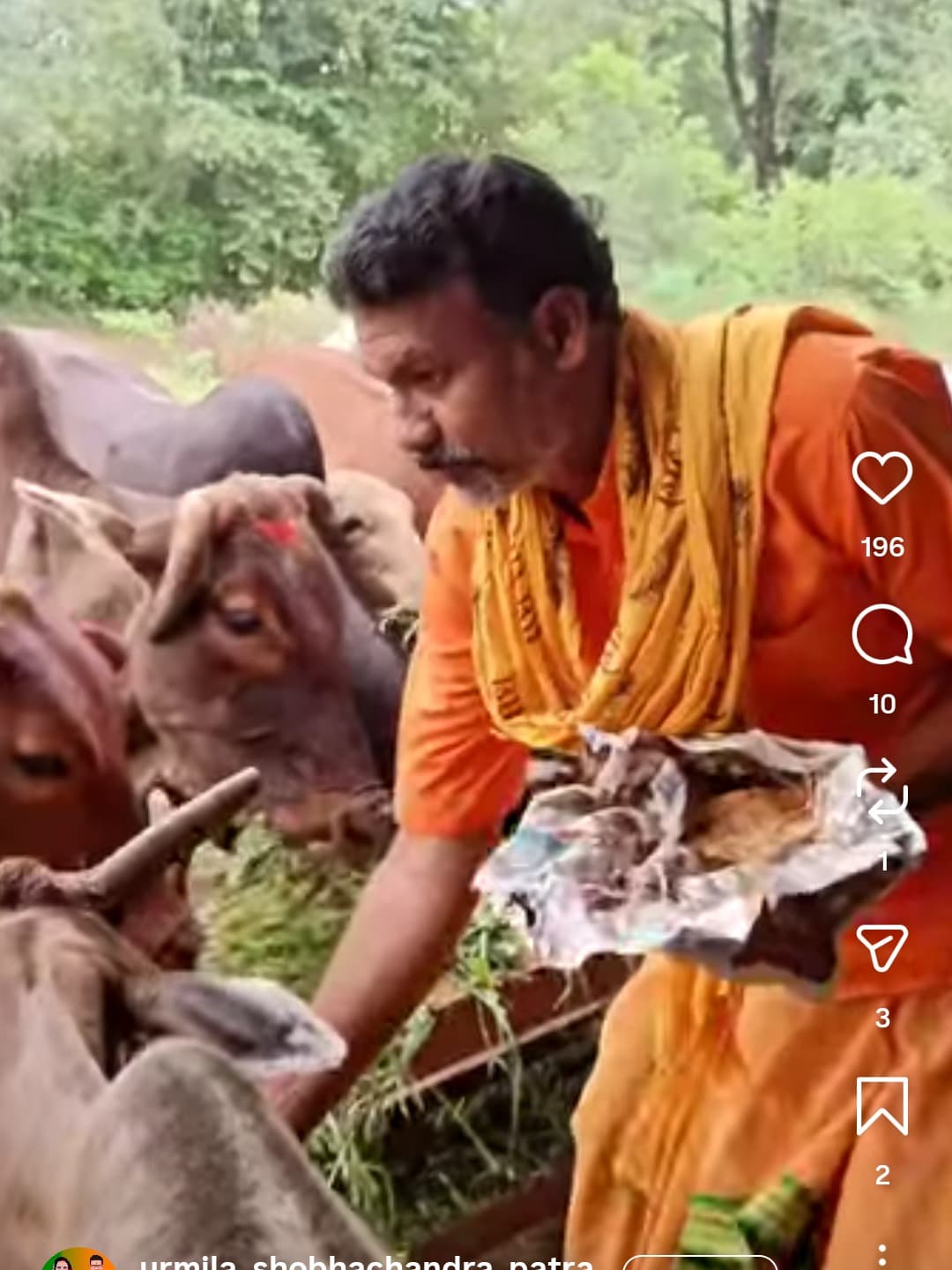The width and height of the screenshot is (952, 1270).
Task: Repost this reel
Action: coord(881,791)
